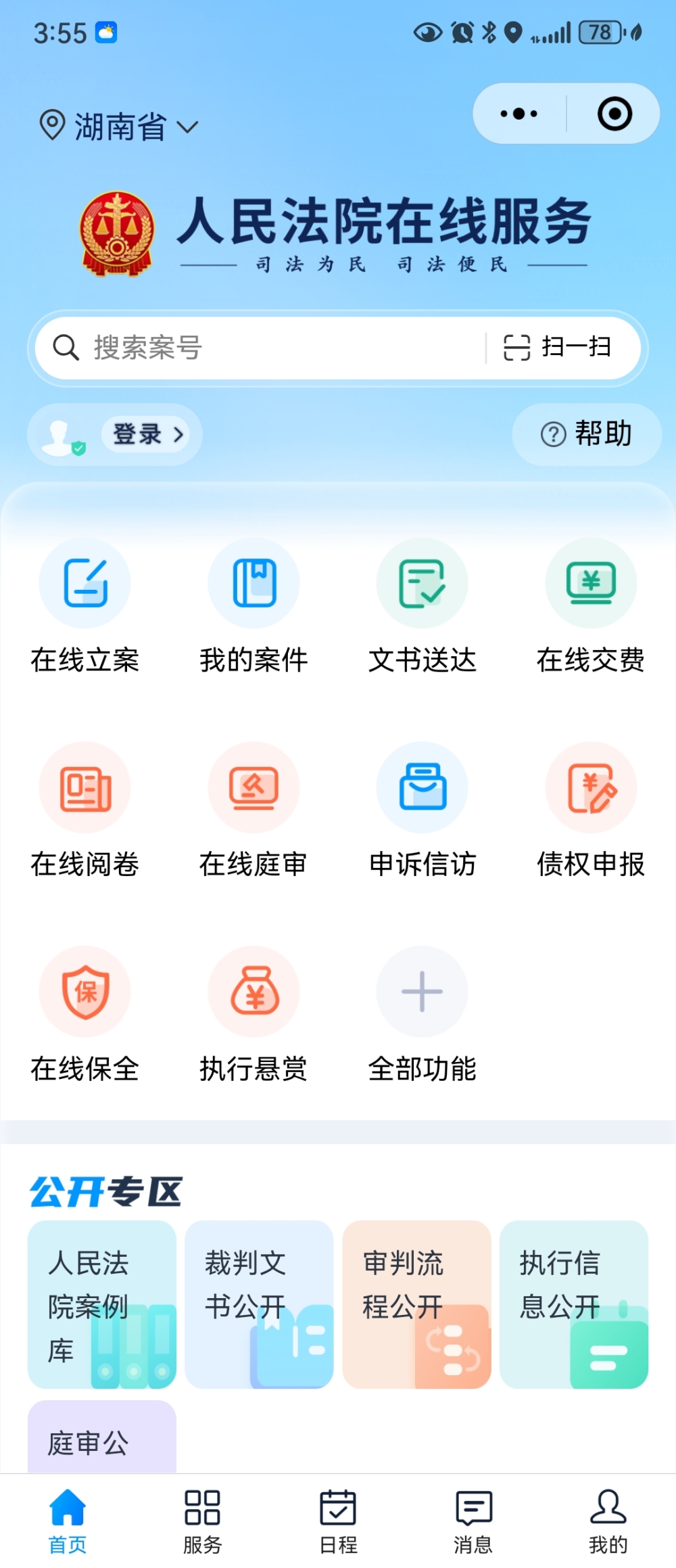Open 裁判文书公开 card
Image resolution: width=676 pixels, height=1568 pixels.
coord(259,1304)
